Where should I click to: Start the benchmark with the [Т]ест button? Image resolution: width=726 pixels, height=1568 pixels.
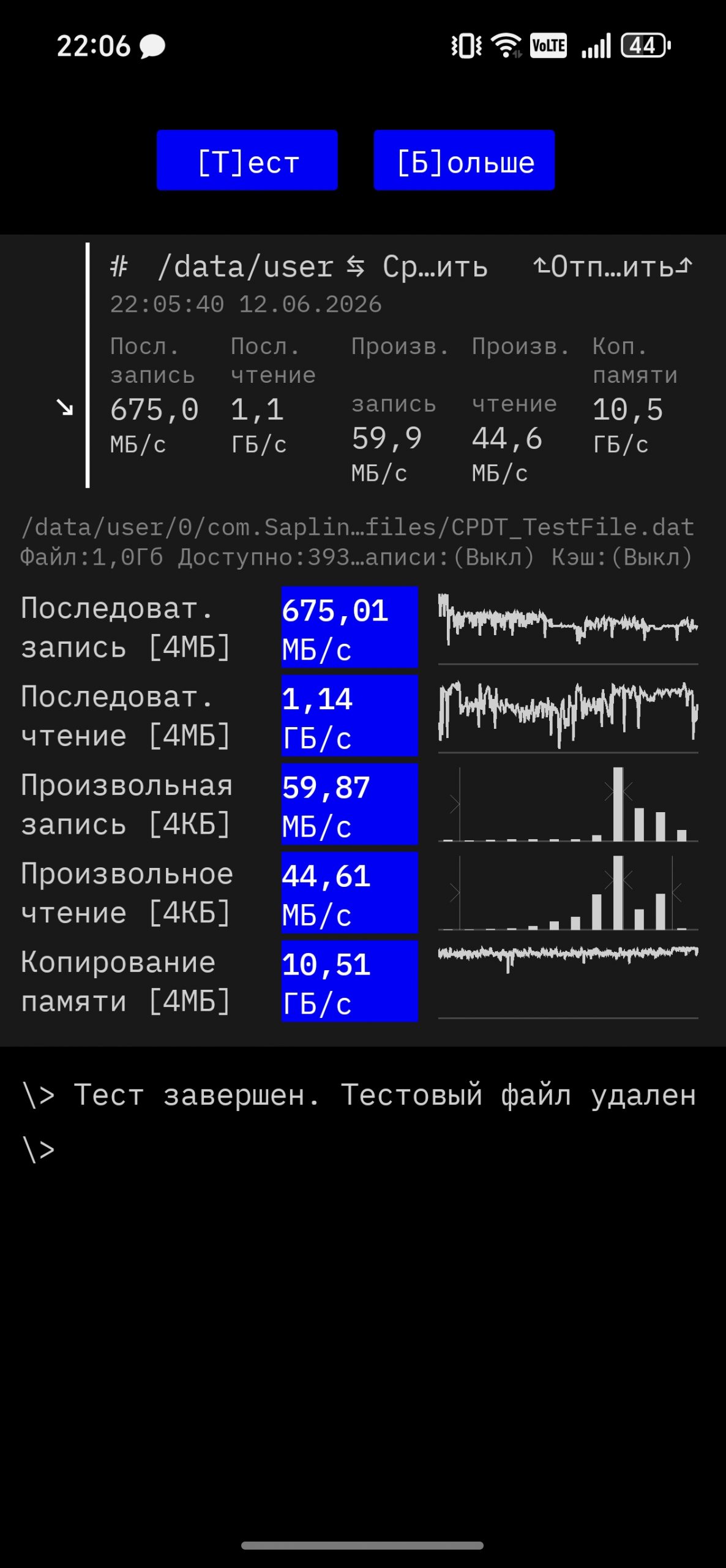[x=247, y=160]
